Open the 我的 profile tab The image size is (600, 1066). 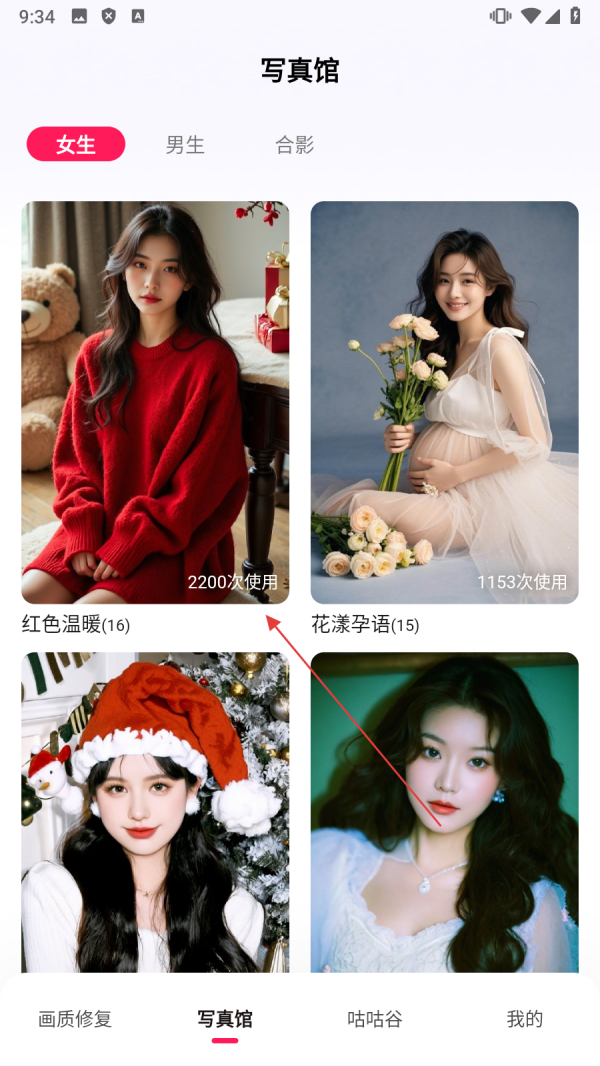pos(524,1019)
